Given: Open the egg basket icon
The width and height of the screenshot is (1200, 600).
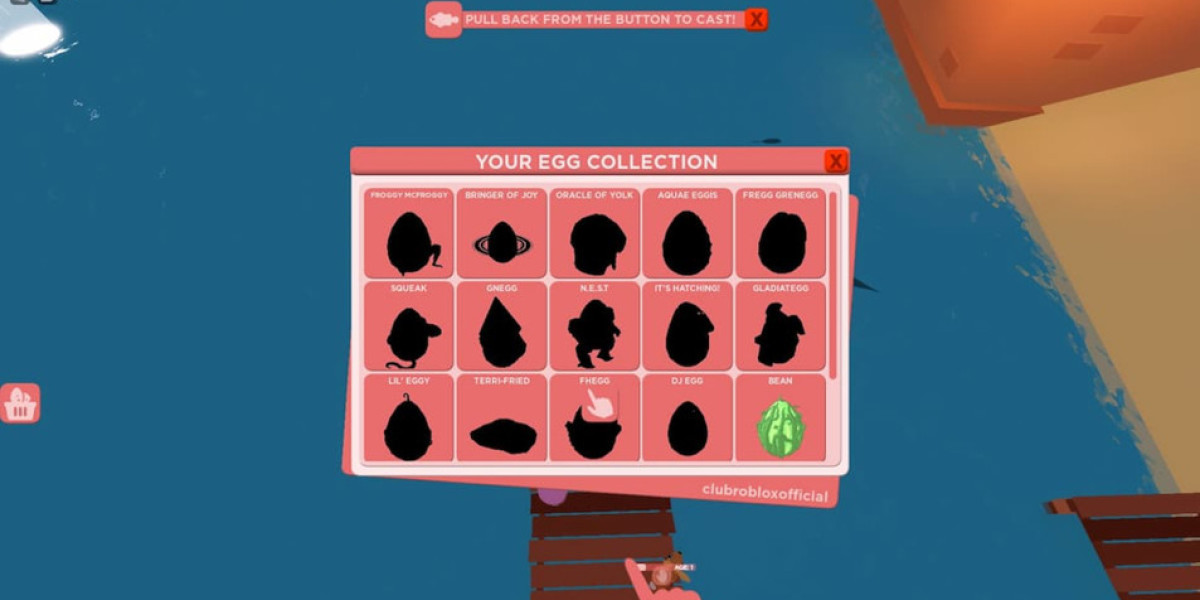Looking at the screenshot, I should point(20,403).
